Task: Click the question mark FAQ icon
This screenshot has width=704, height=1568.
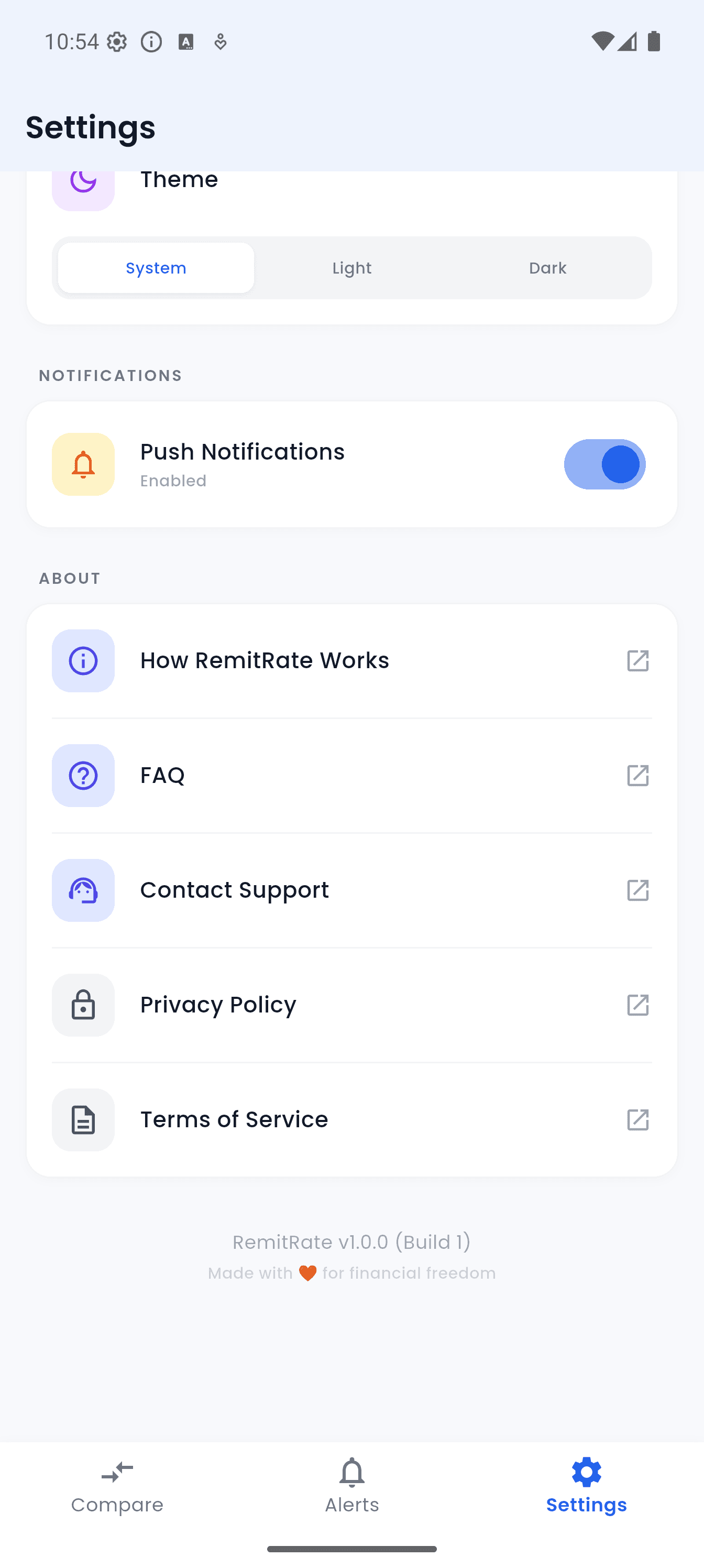Action: tap(83, 775)
